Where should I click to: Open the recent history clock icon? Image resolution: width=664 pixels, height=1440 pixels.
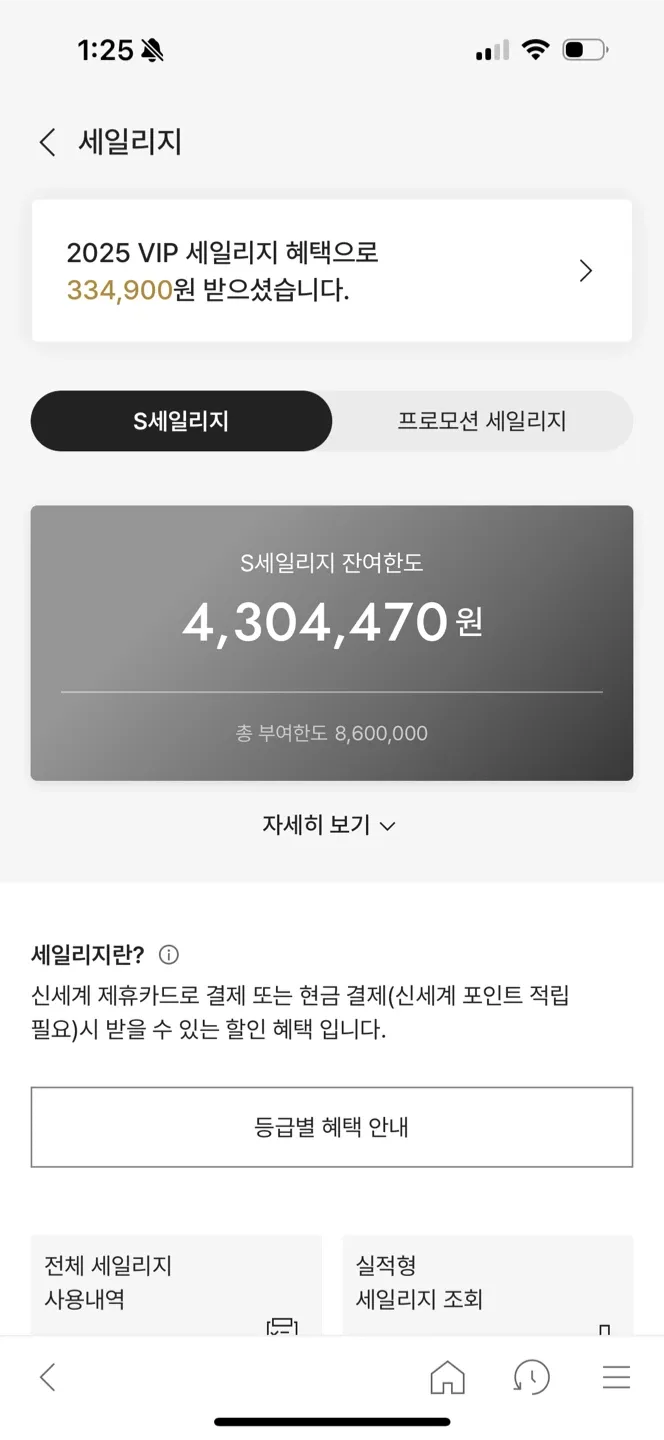(x=531, y=1377)
